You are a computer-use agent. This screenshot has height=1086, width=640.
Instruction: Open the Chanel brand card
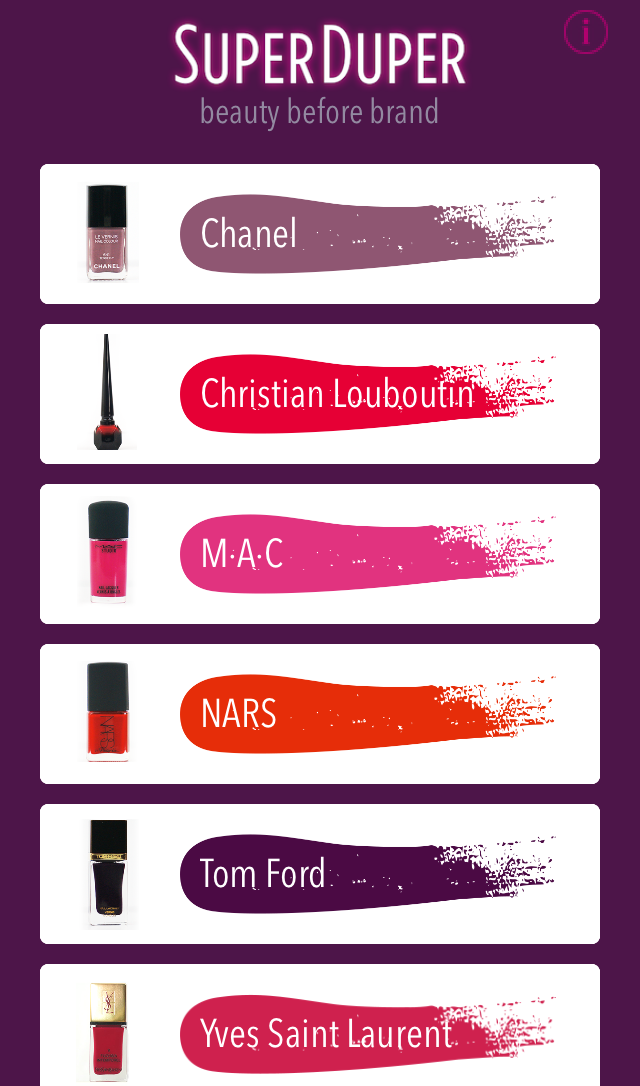[320, 234]
